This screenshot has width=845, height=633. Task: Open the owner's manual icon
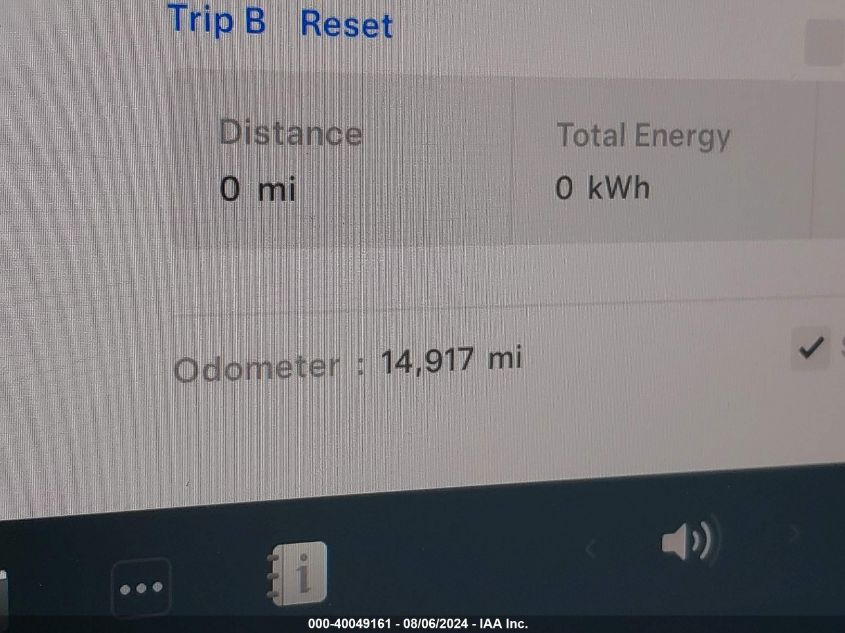pyautogui.click(x=298, y=573)
